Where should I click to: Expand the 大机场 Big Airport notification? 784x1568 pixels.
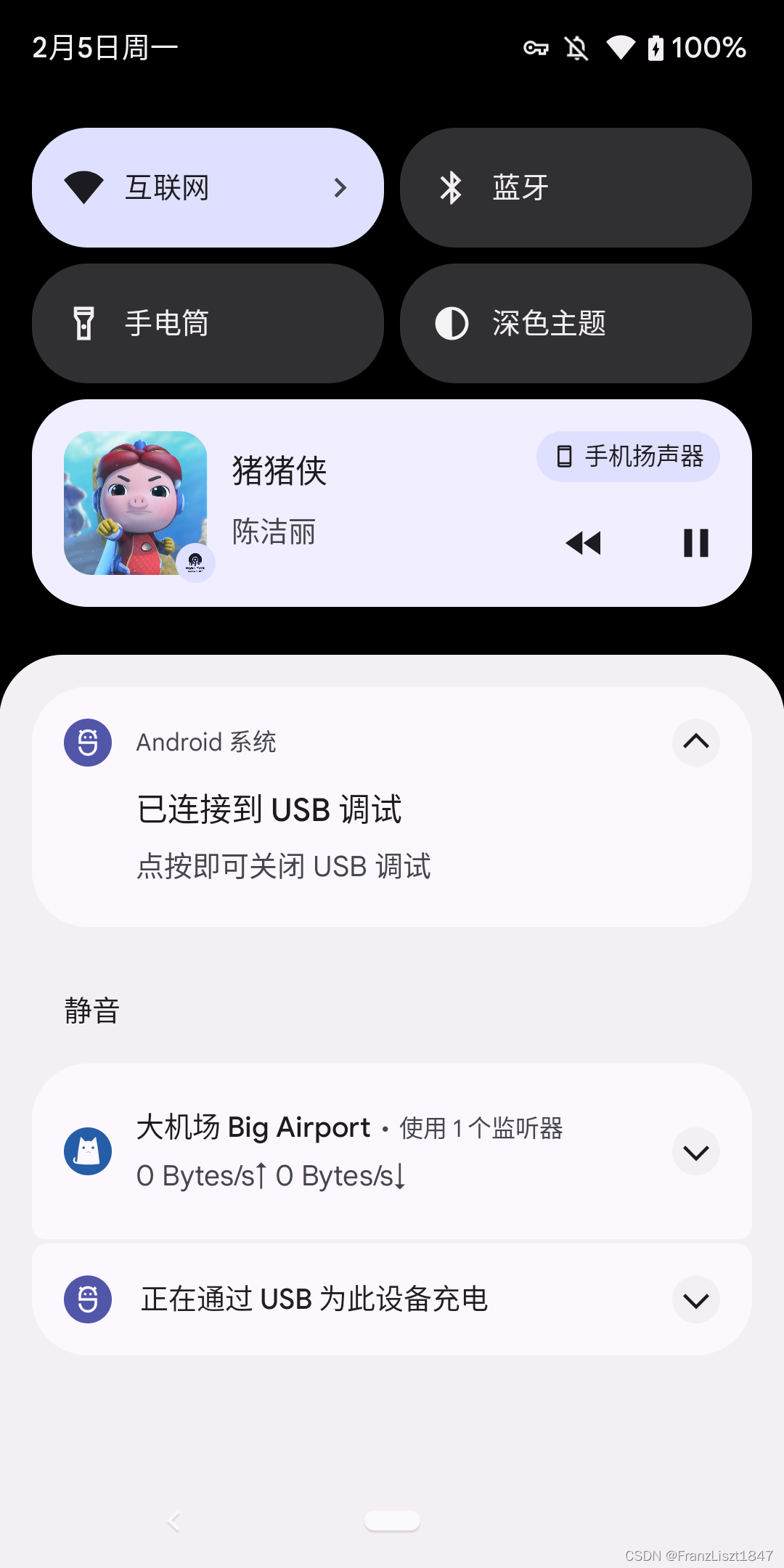[695, 1151]
